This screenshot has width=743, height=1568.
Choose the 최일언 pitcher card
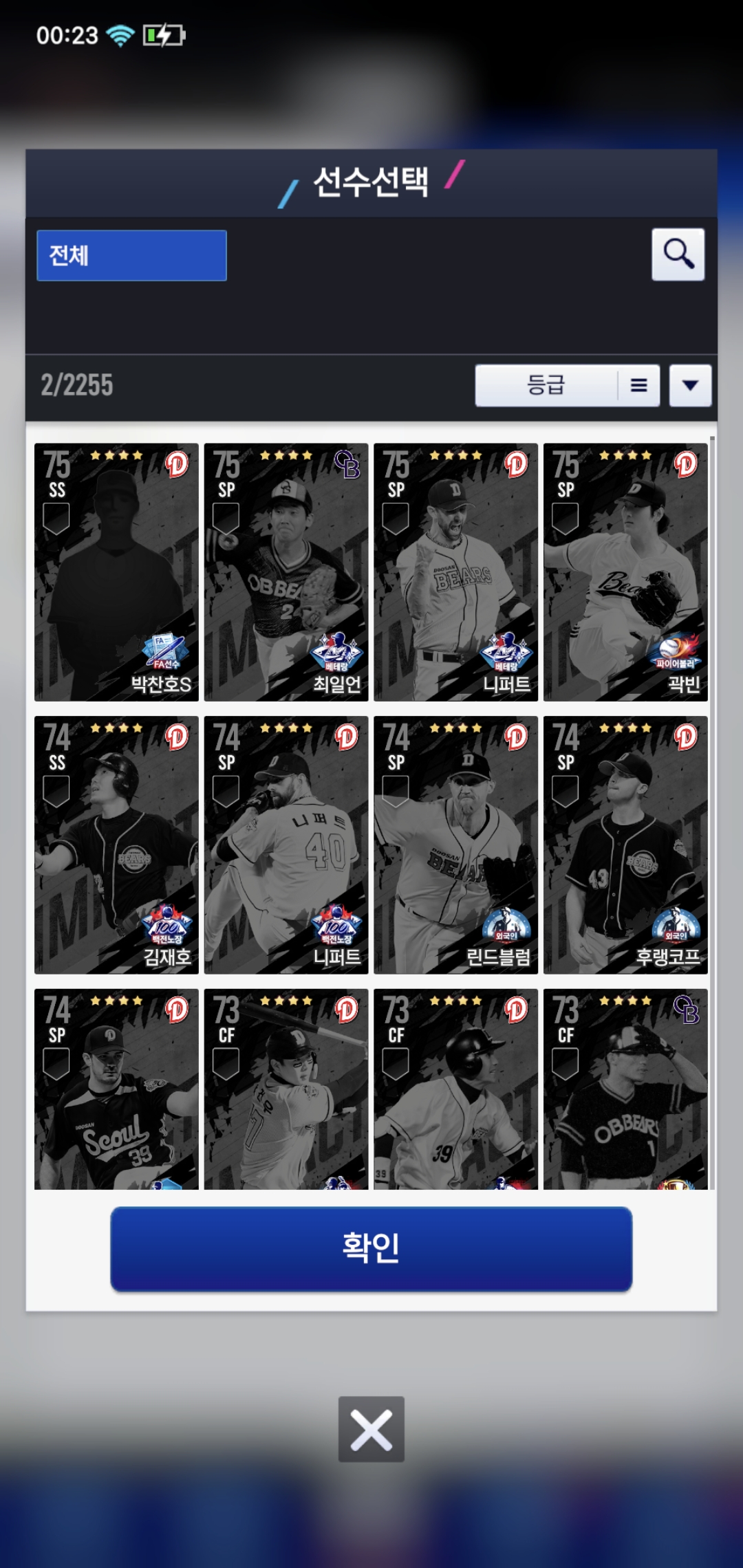[x=286, y=571]
